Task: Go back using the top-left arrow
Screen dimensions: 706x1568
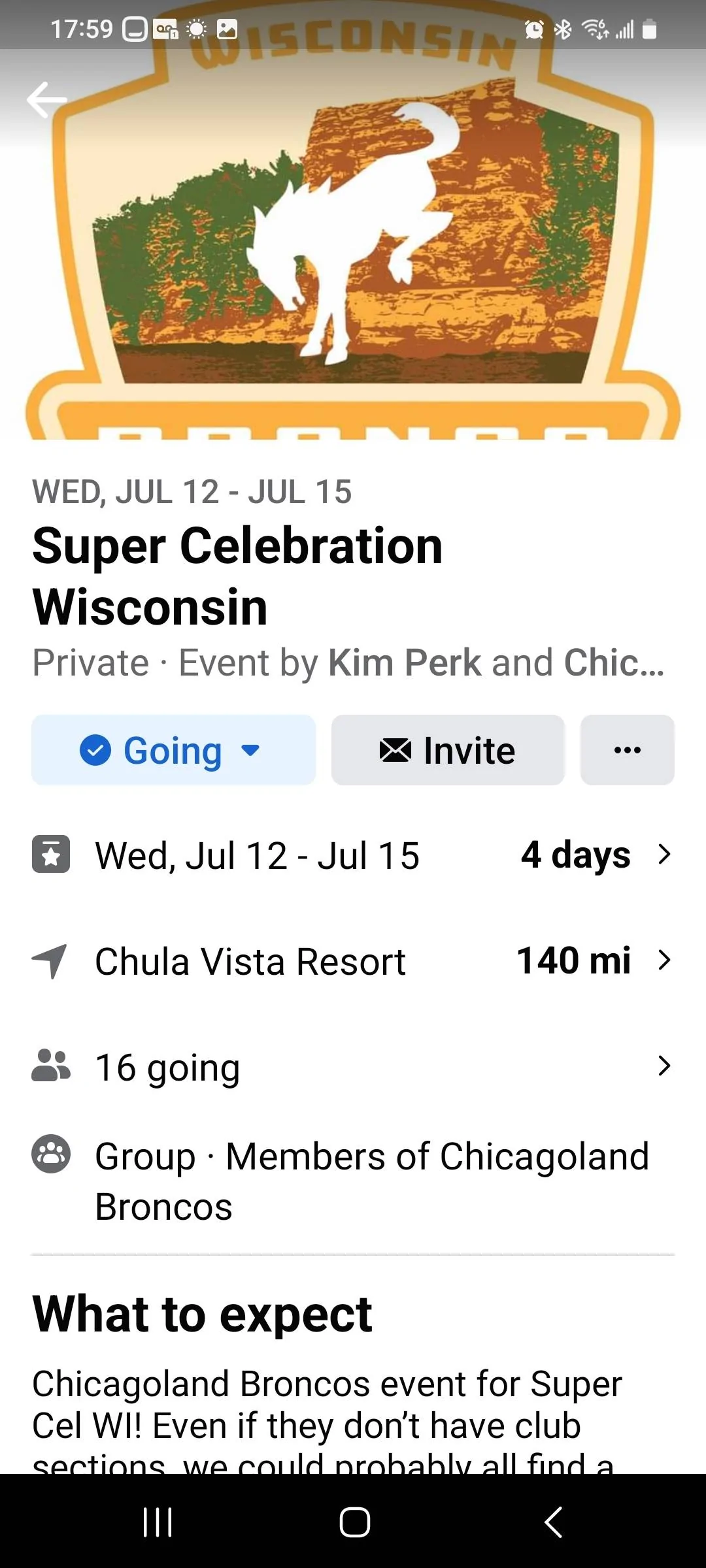Action: (x=47, y=100)
